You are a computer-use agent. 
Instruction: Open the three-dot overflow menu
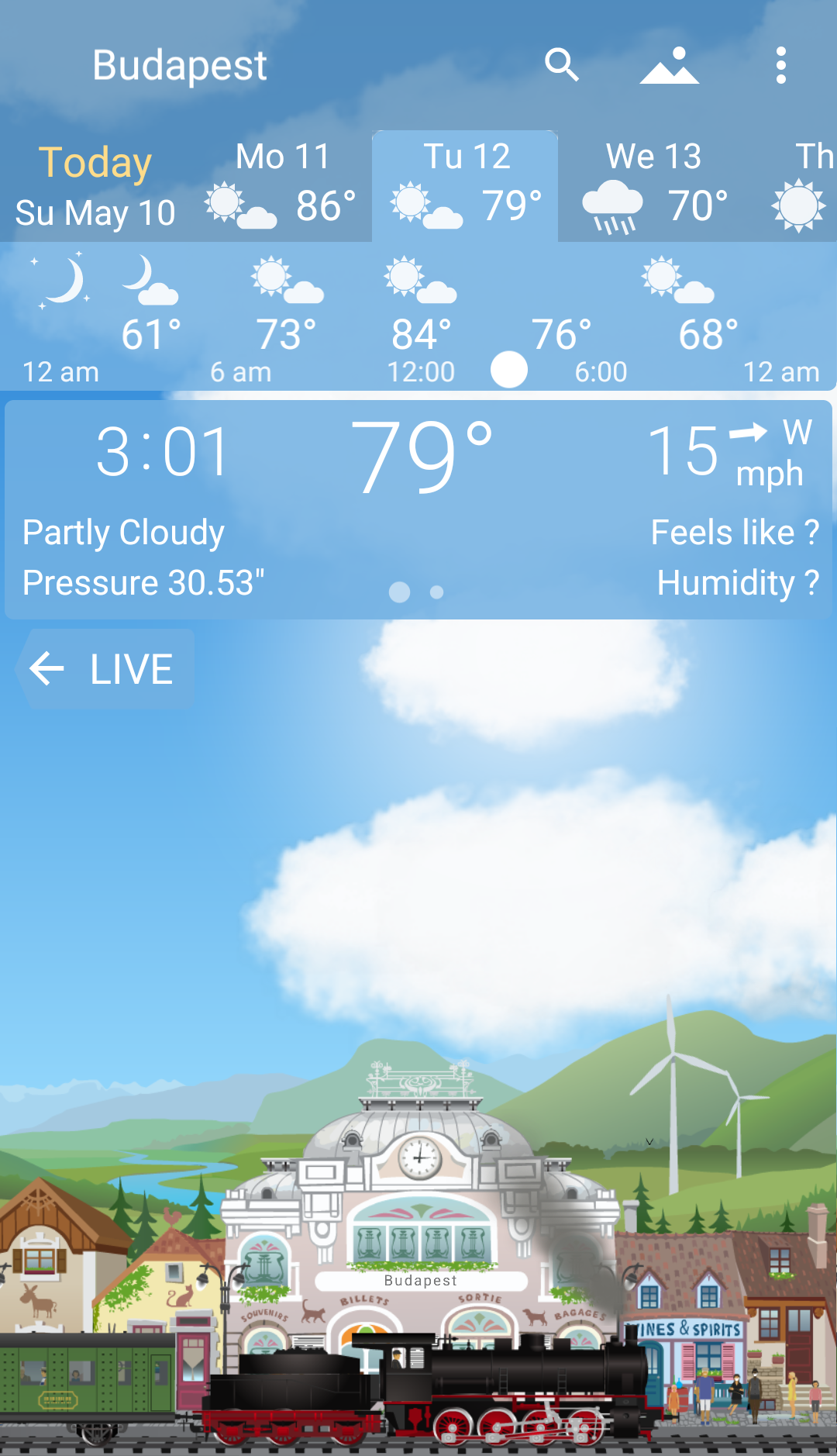pyautogui.click(x=780, y=65)
